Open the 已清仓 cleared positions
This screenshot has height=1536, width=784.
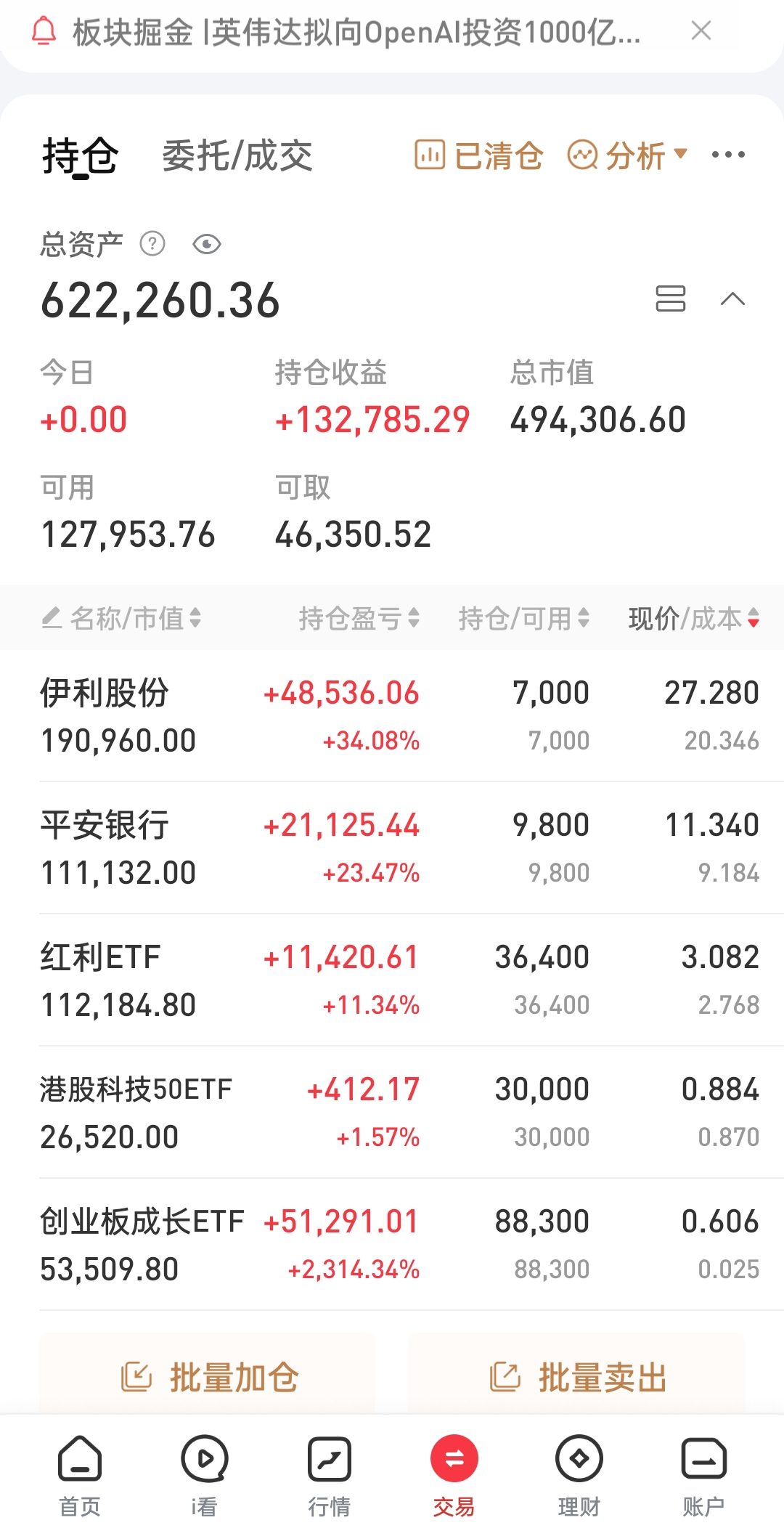[478, 156]
